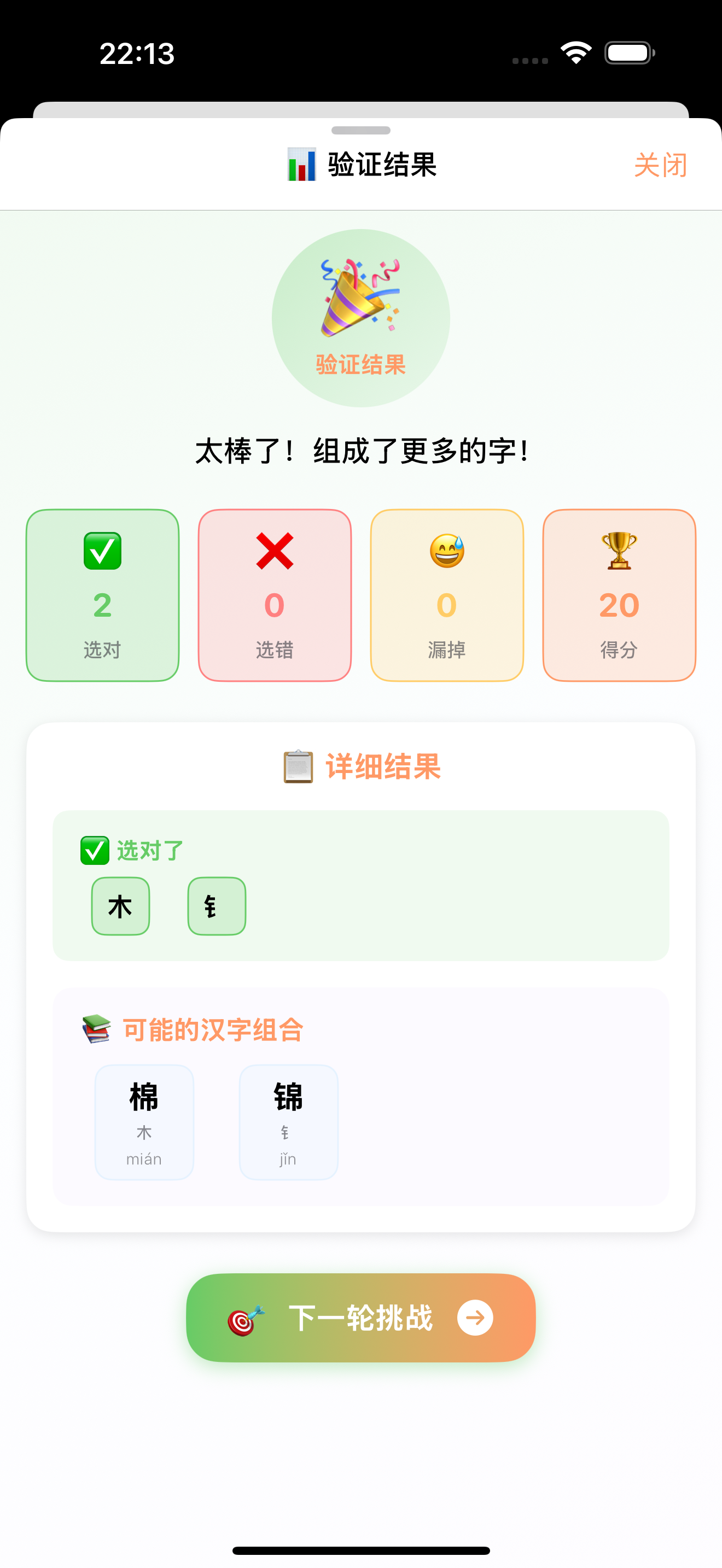Start the 下一轮挑战 next round
Screen dimensions: 722x1568
coord(360,1317)
